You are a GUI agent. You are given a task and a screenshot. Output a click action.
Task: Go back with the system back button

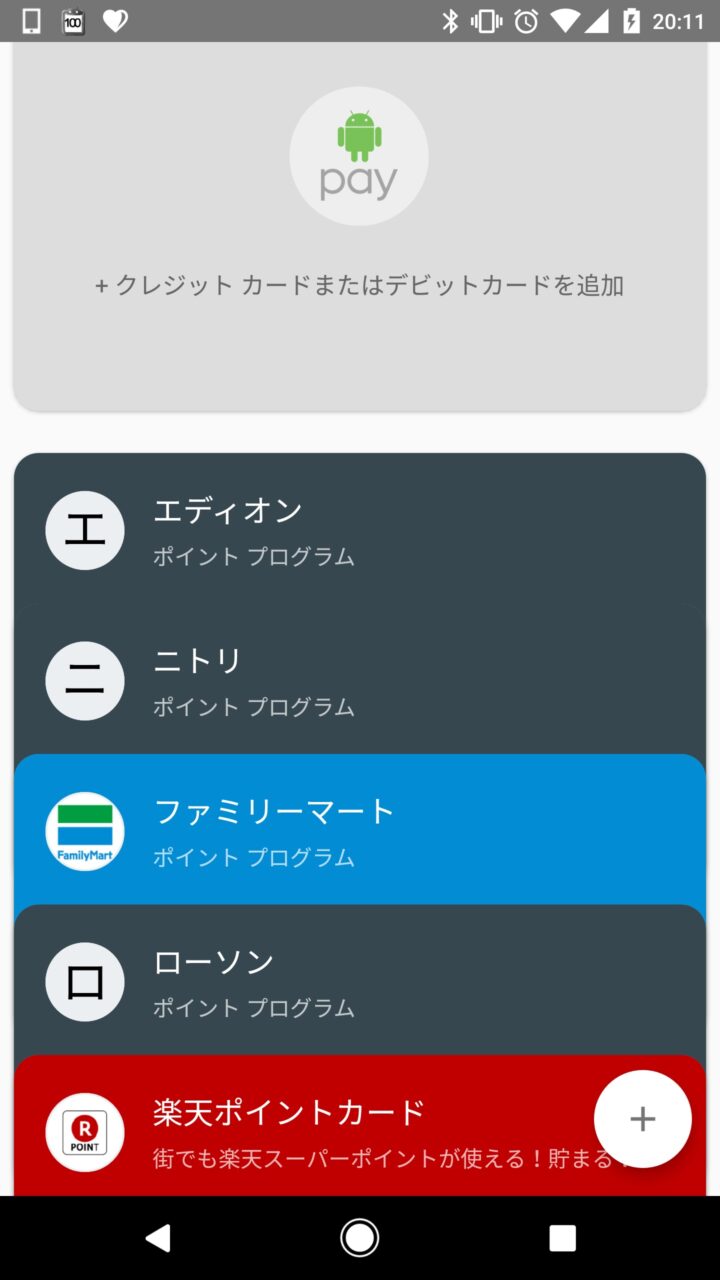tap(158, 1238)
